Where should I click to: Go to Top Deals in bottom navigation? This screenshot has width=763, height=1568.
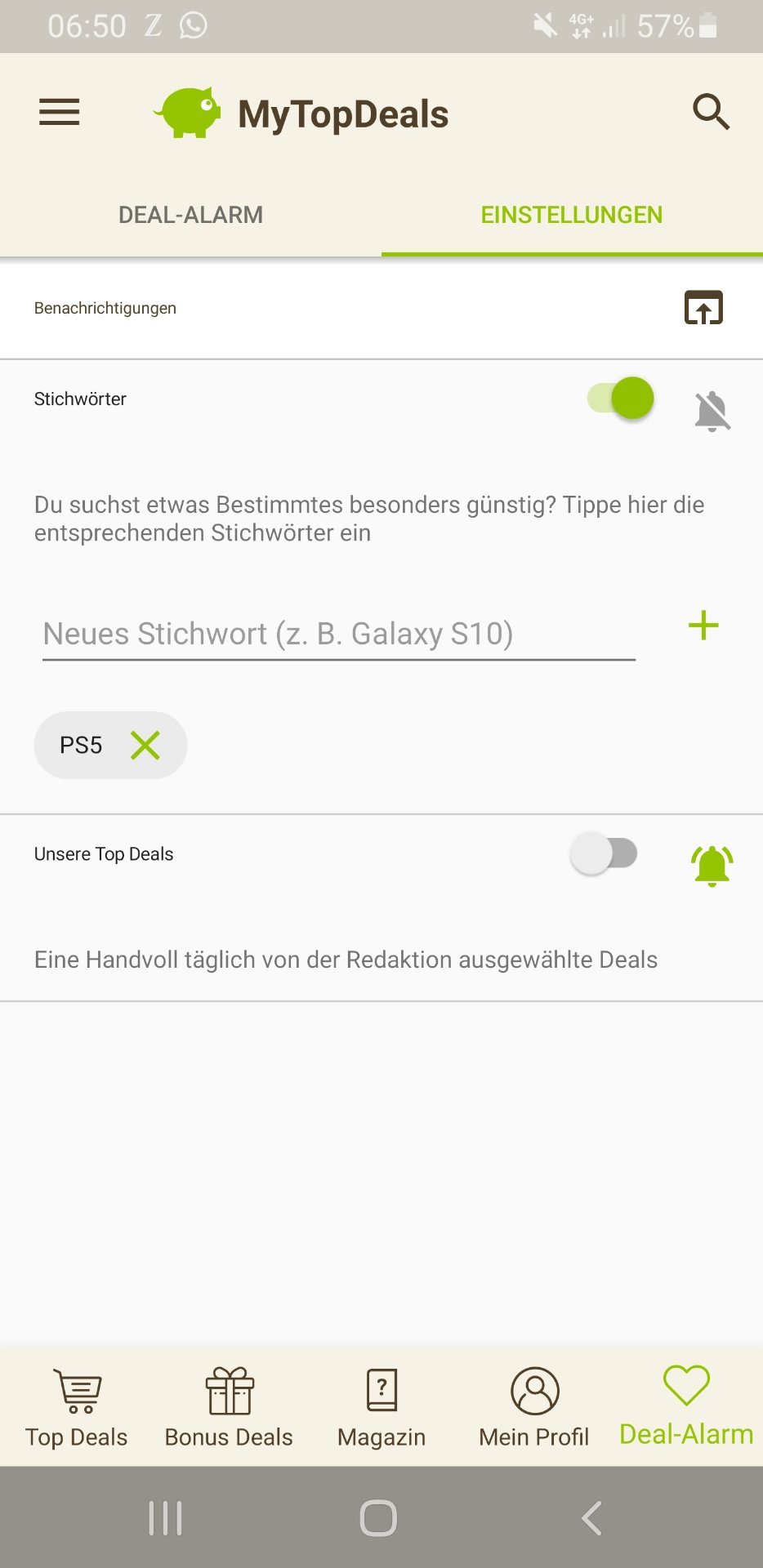[x=77, y=1407]
